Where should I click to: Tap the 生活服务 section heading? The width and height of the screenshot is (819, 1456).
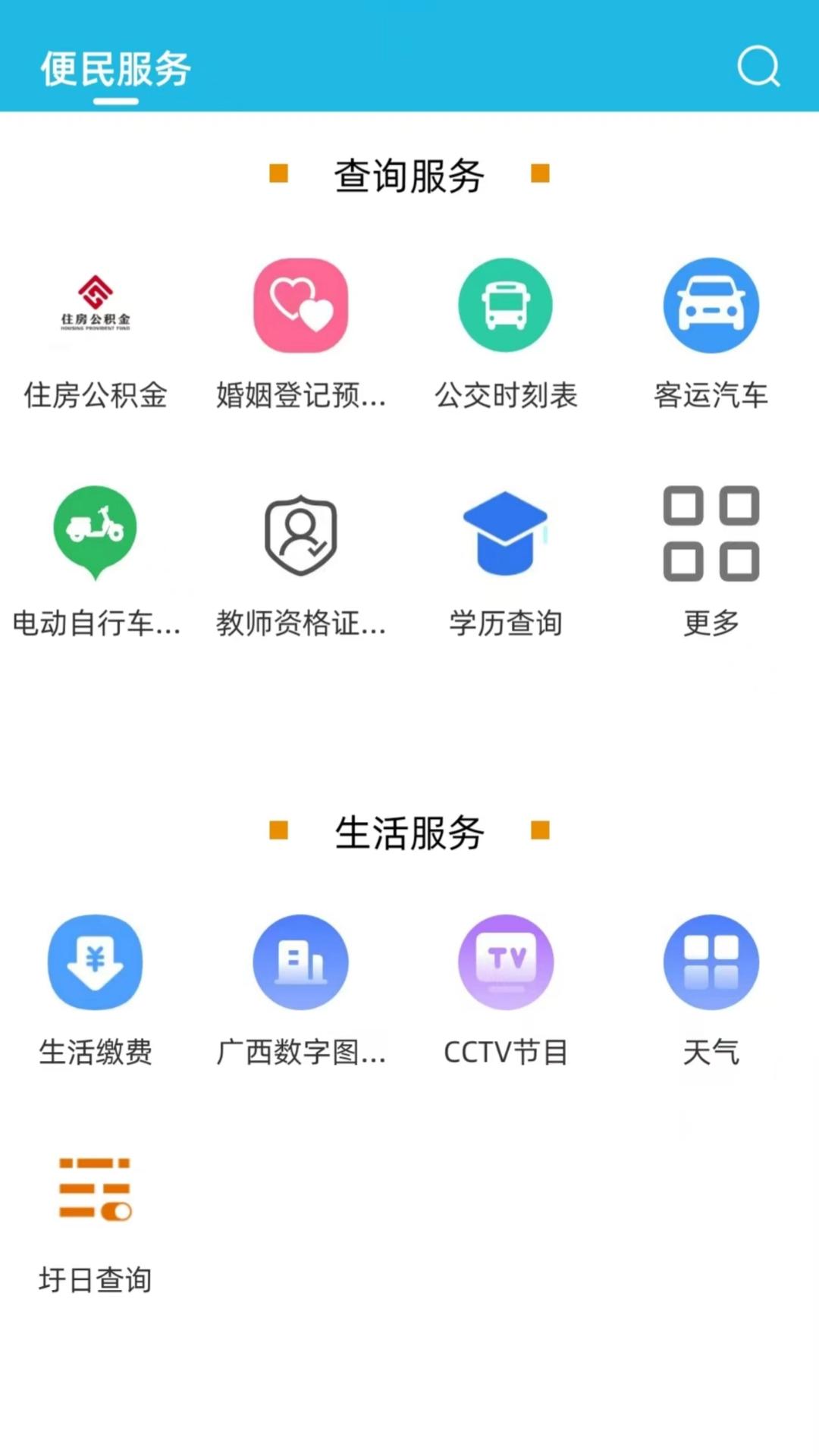pyautogui.click(x=409, y=831)
